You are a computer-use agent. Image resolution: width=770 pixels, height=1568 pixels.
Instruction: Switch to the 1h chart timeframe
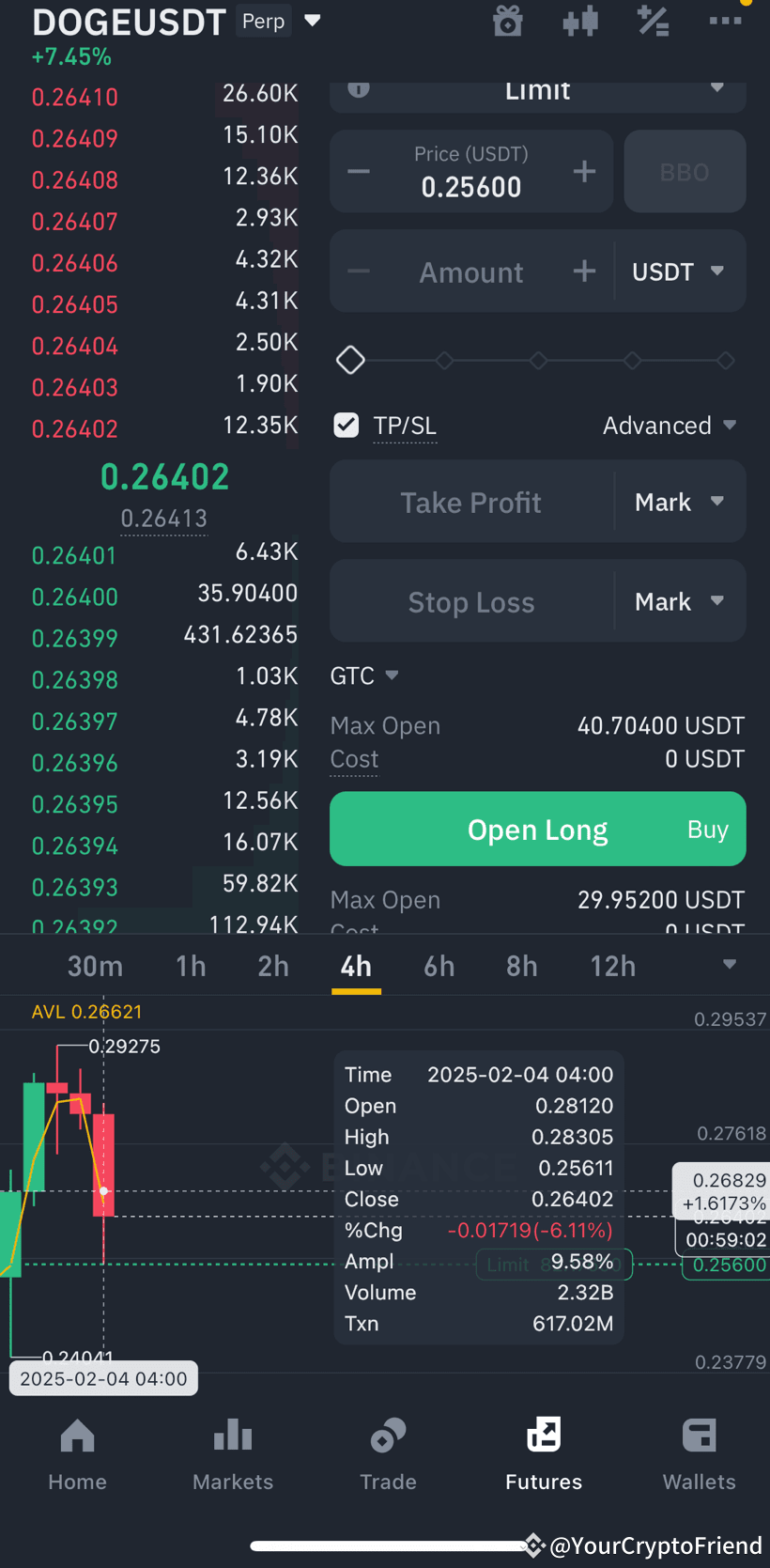(191, 965)
